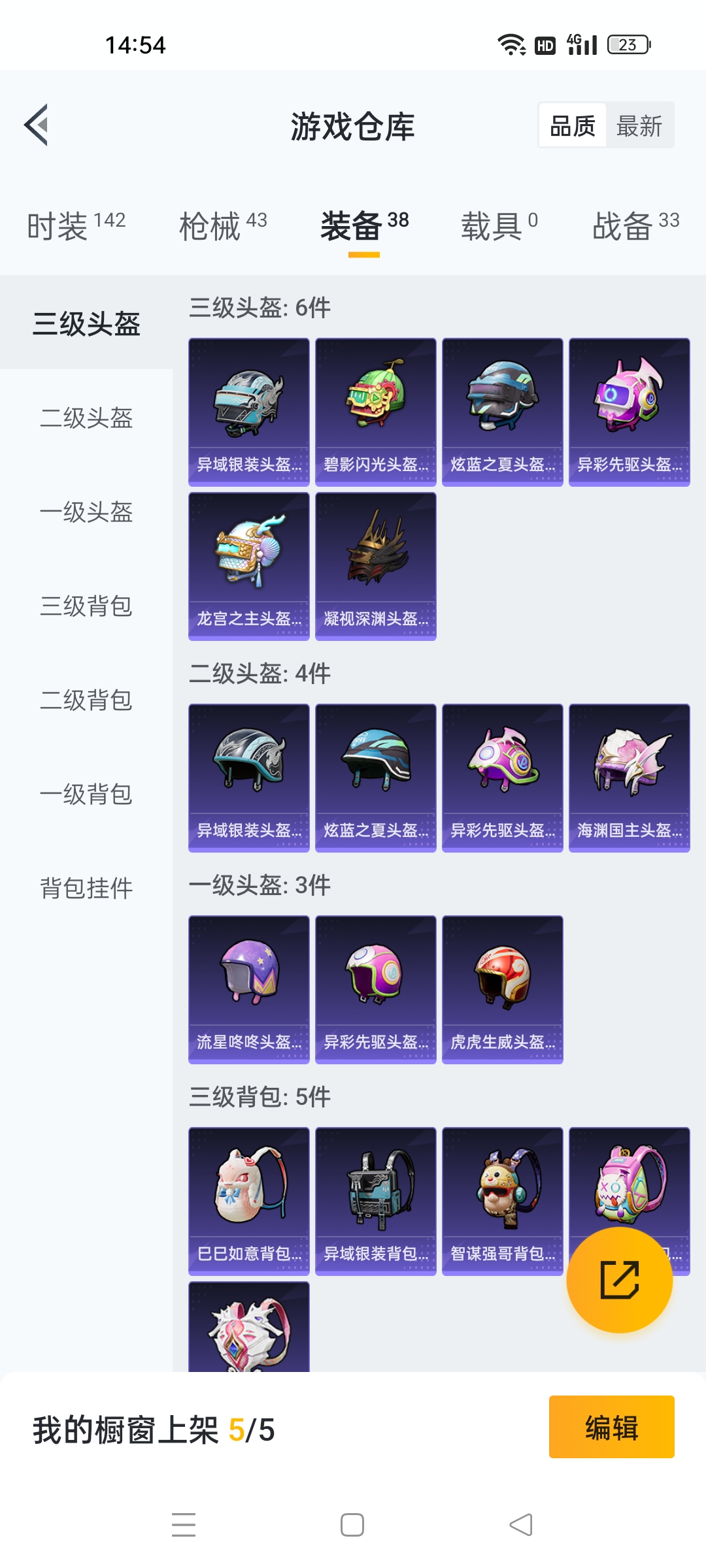Jump to 三级背包 category
The image size is (706, 1568).
86,606
